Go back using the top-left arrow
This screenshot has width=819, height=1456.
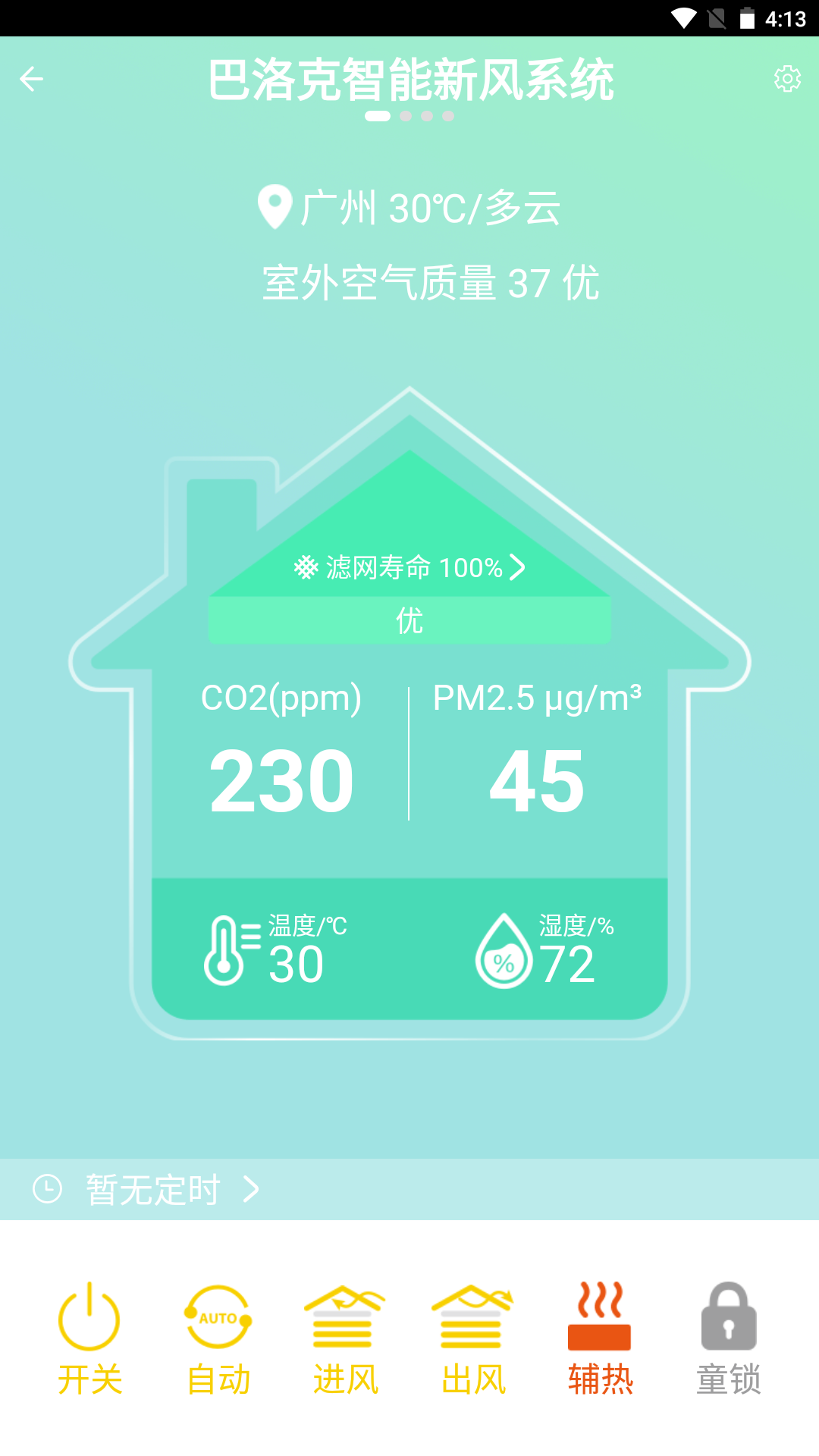(31, 79)
